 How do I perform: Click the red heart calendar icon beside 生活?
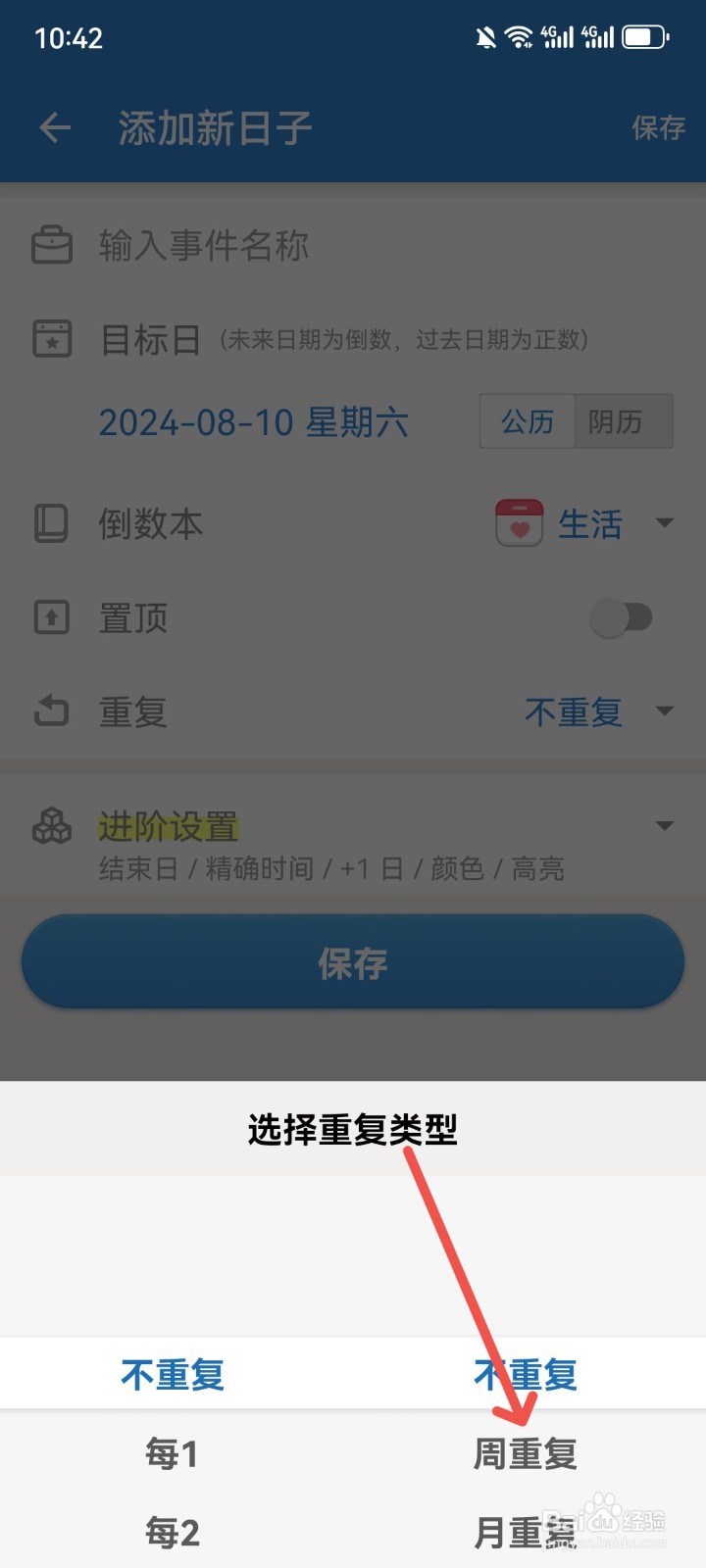point(520,522)
